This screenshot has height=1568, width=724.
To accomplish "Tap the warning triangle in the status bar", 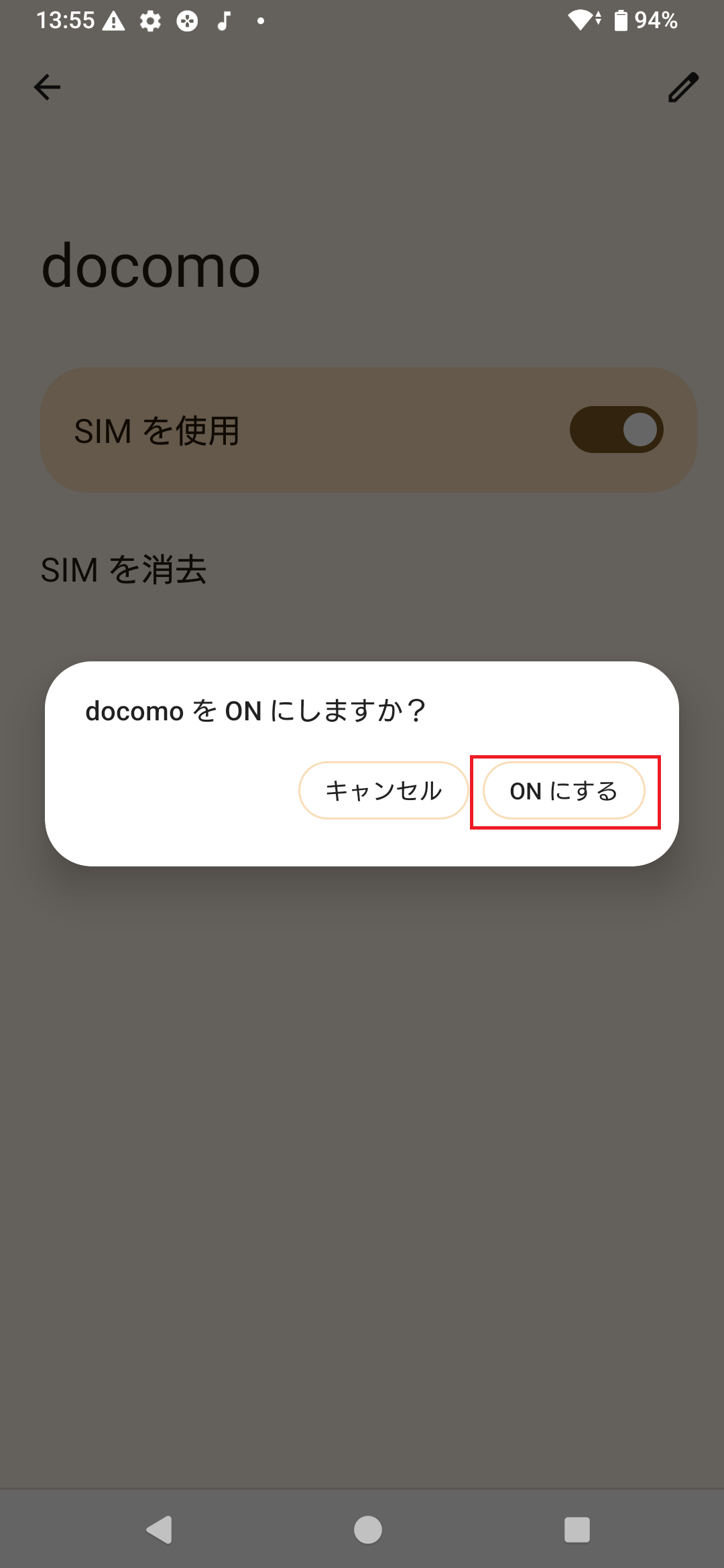I will pos(114,20).
